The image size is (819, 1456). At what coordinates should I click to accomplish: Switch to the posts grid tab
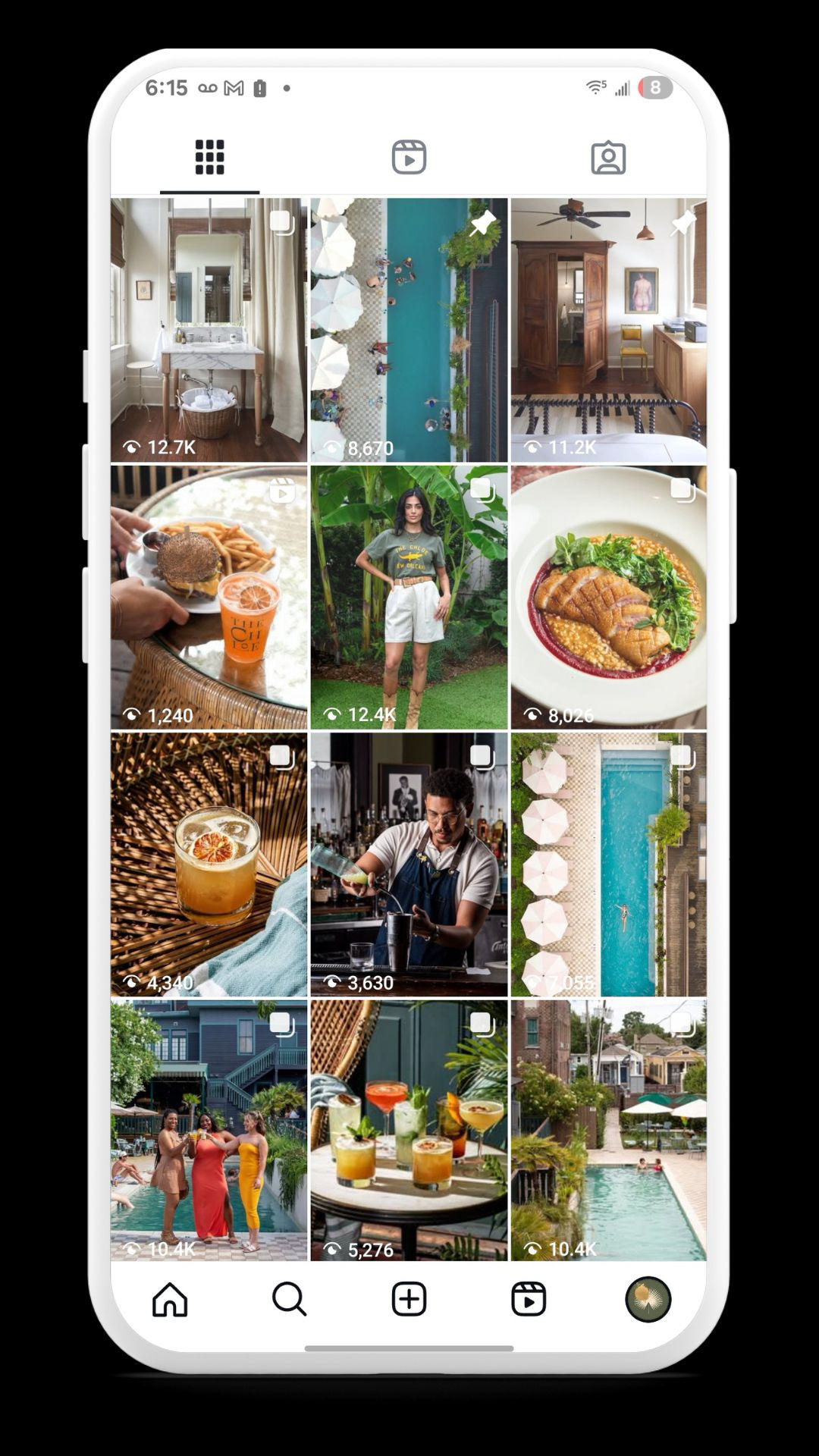[209, 158]
